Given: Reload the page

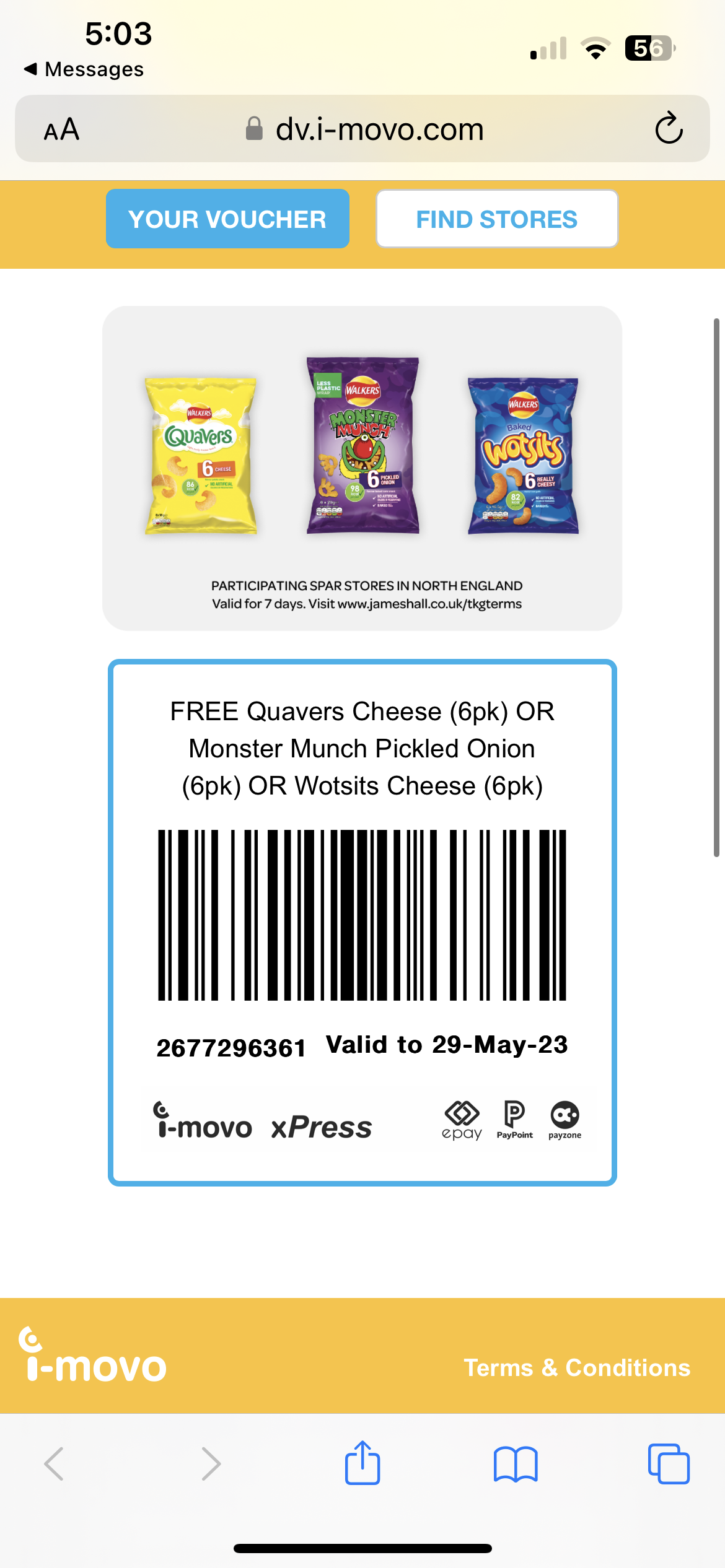Looking at the screenshot, I should [669, 129].
